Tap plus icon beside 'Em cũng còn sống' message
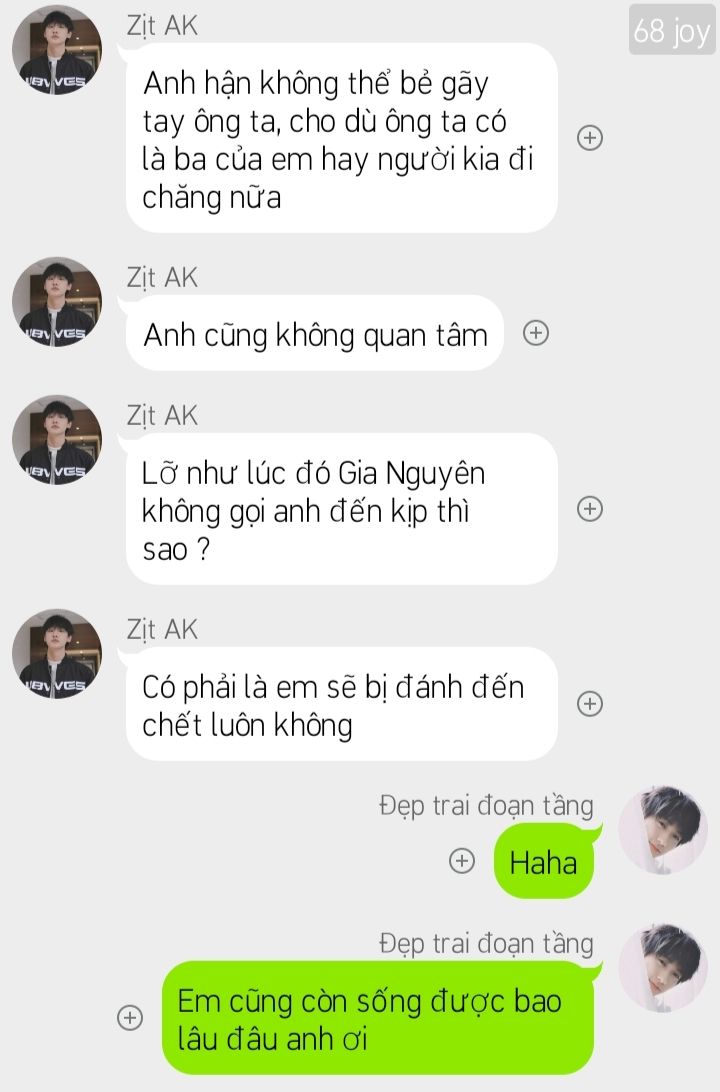This screenshot has height=1092, width=720. pos(129,1018)
